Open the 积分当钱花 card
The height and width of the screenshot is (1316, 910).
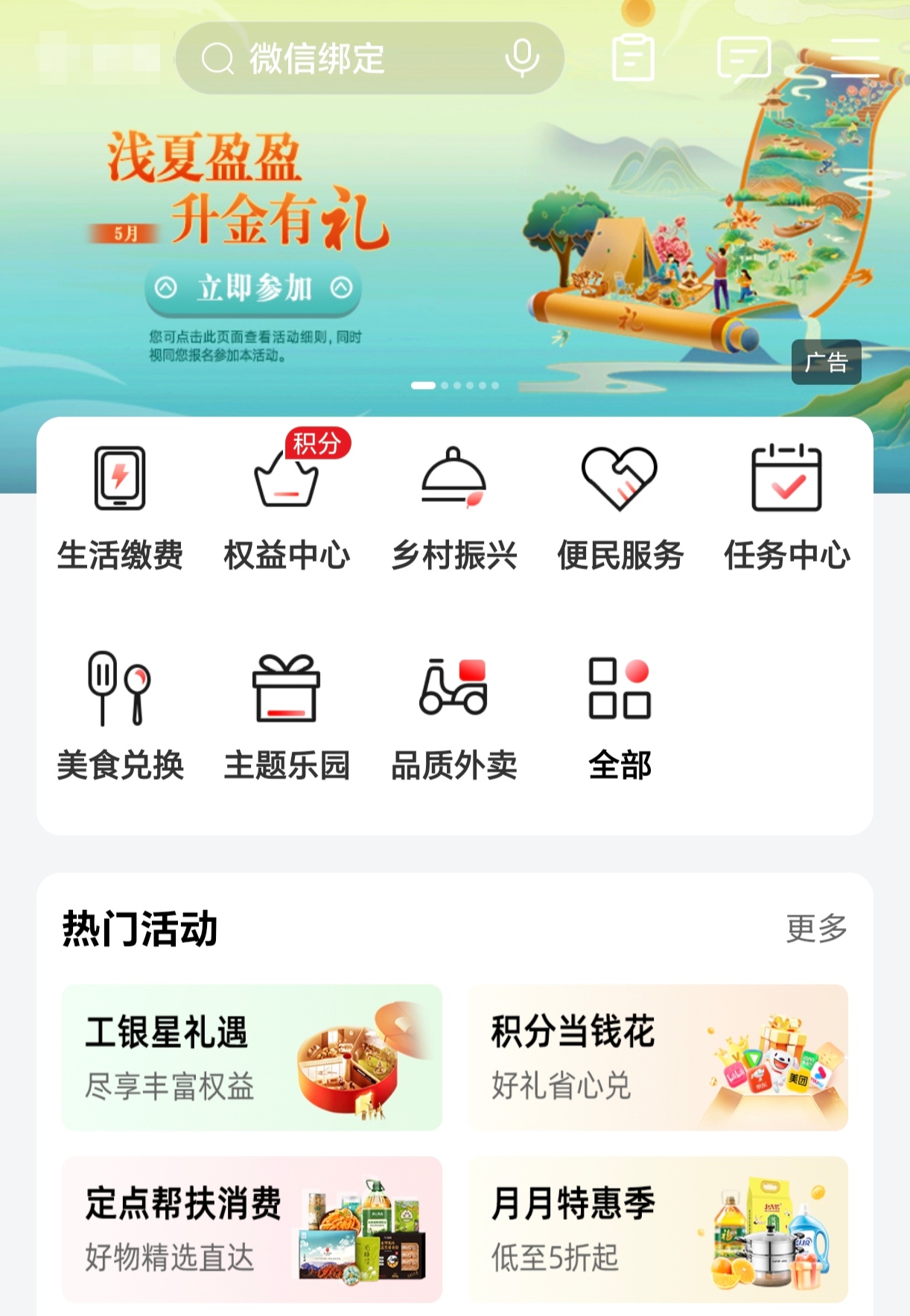[657, 1058]
